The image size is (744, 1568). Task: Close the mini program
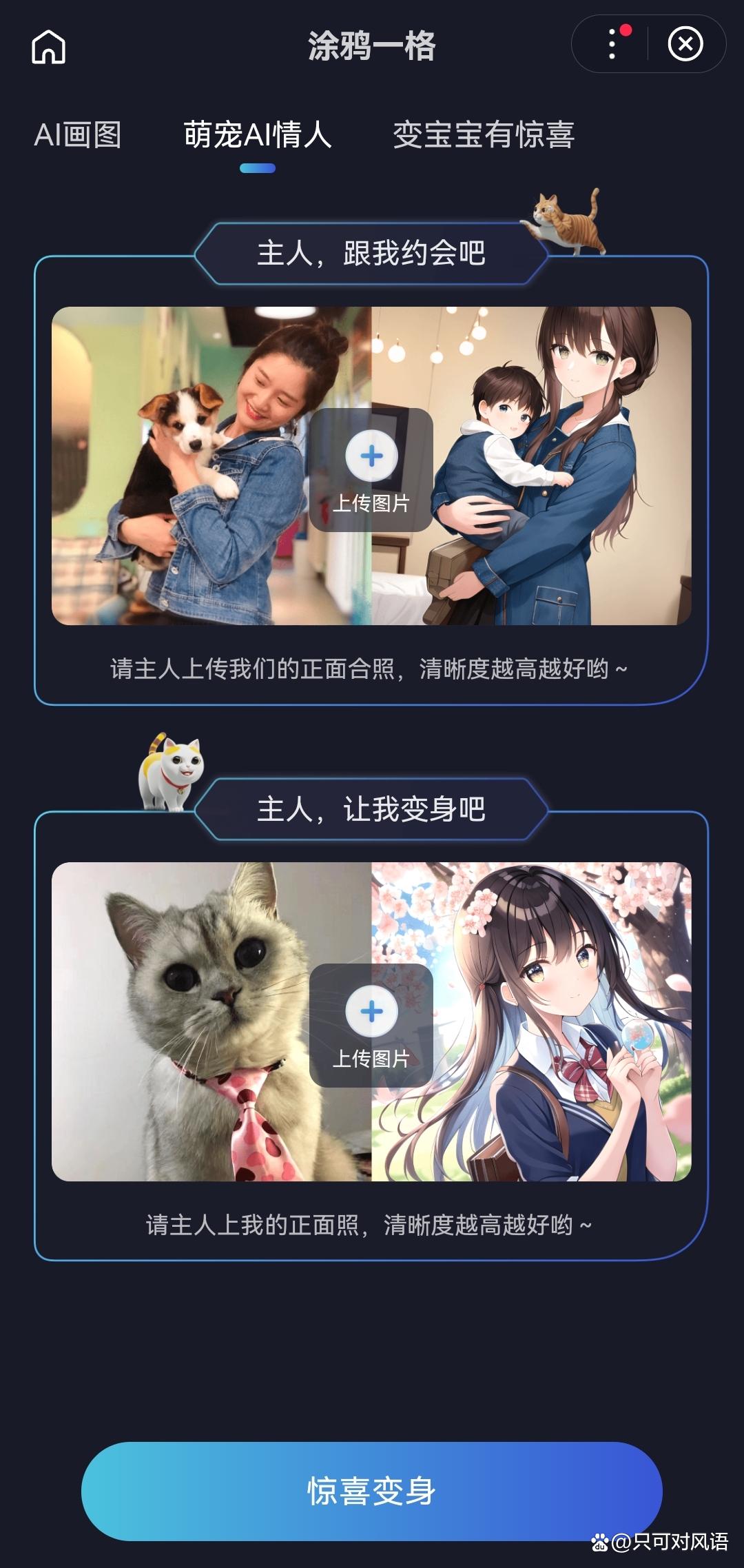[x=685, y=44]
